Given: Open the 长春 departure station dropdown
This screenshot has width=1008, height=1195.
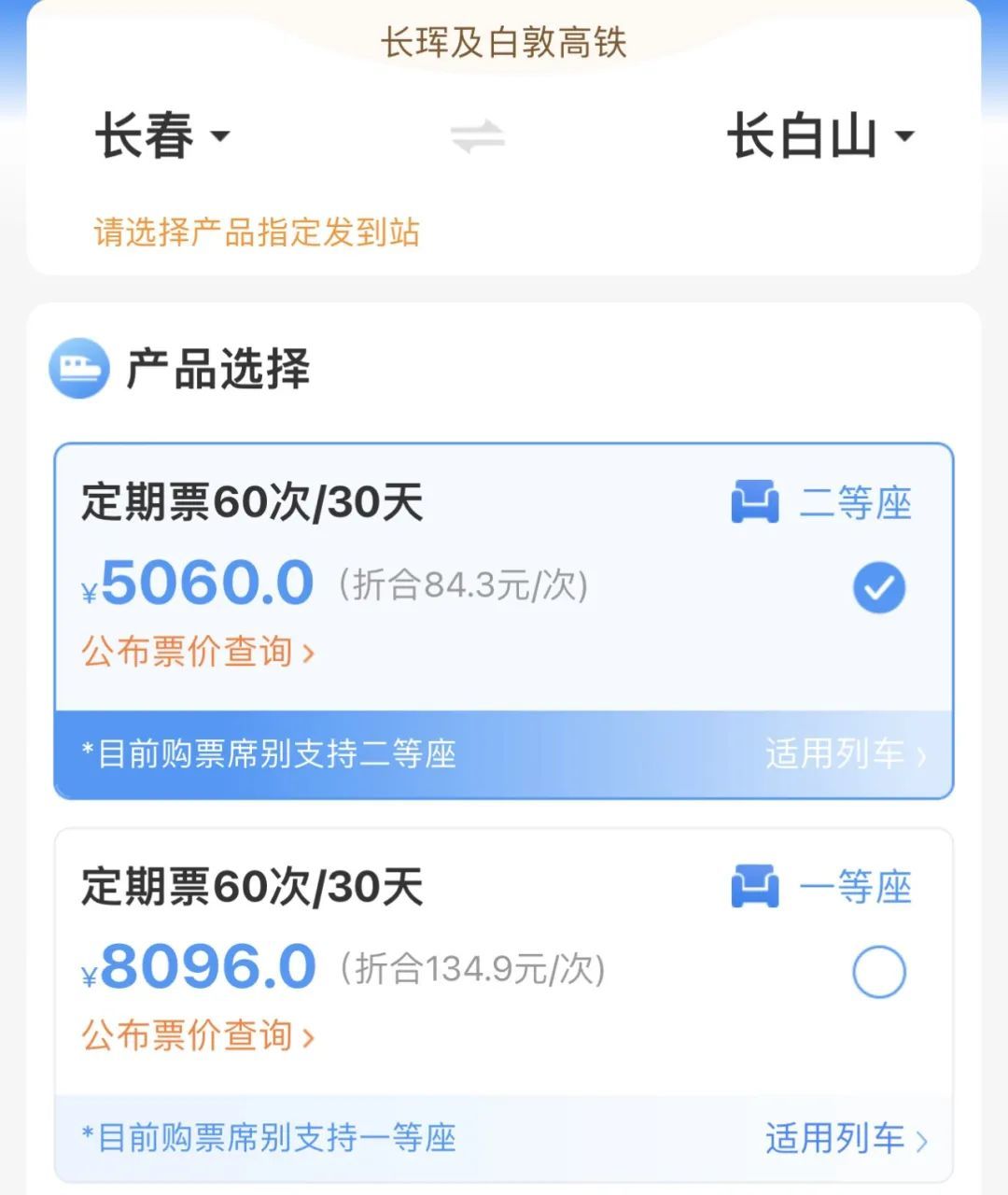Looking at the screenshot, I should pyautogui.click(x=159, y=137).
